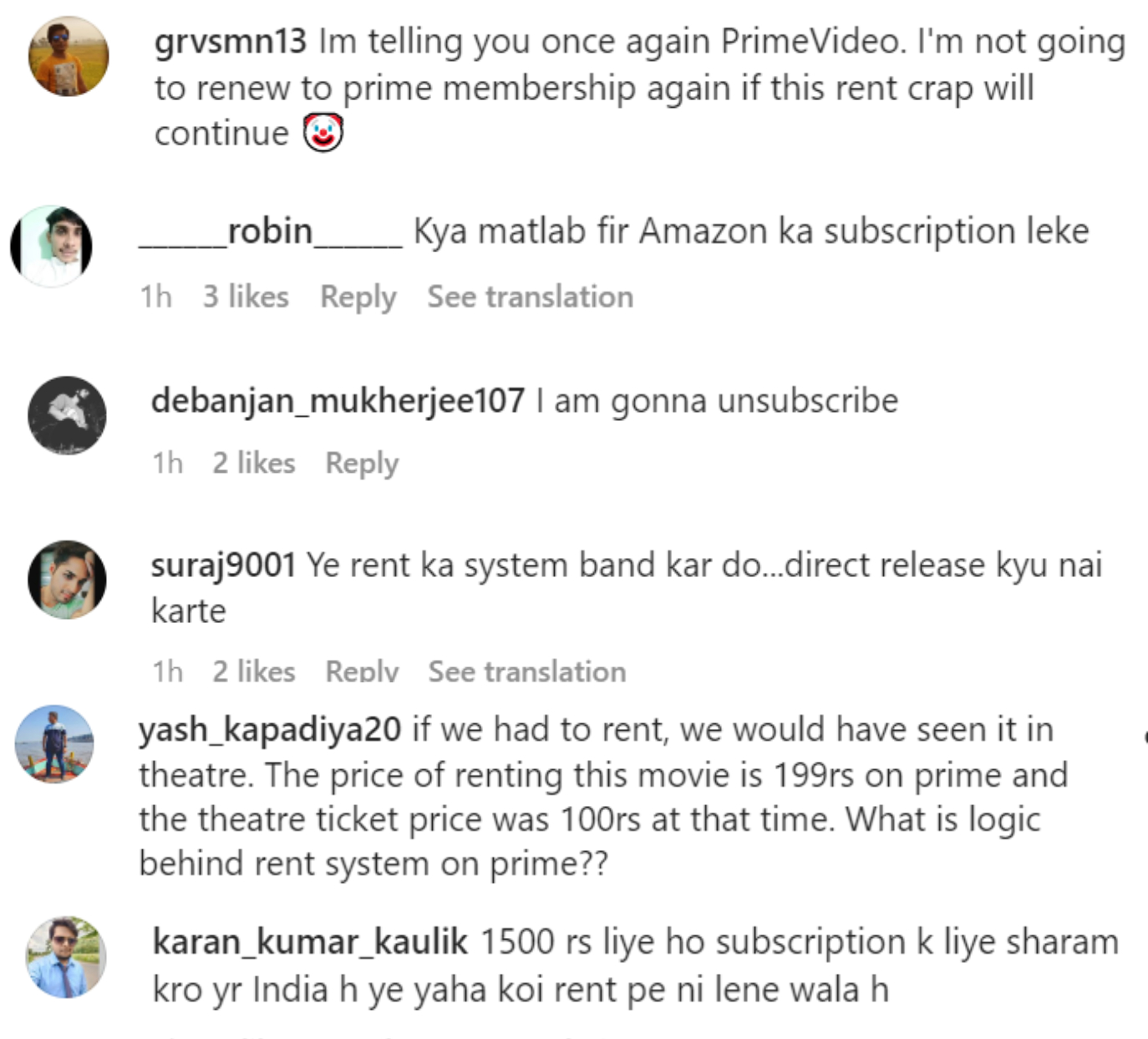
Task: Show the 2 likes on debanjan_mukherjee107's comment
Action: [253, 463]
